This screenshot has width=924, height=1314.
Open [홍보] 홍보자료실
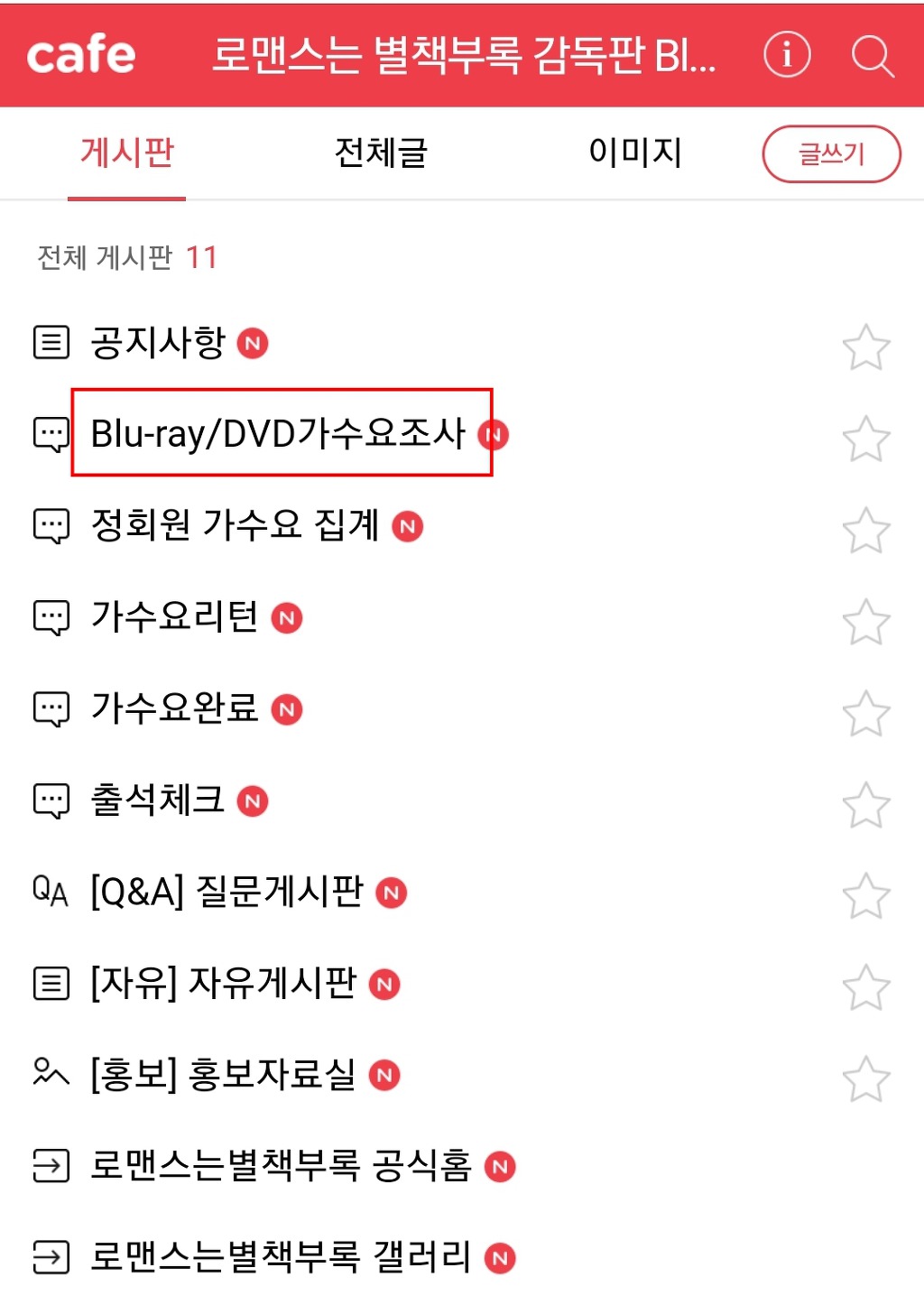224,1075
